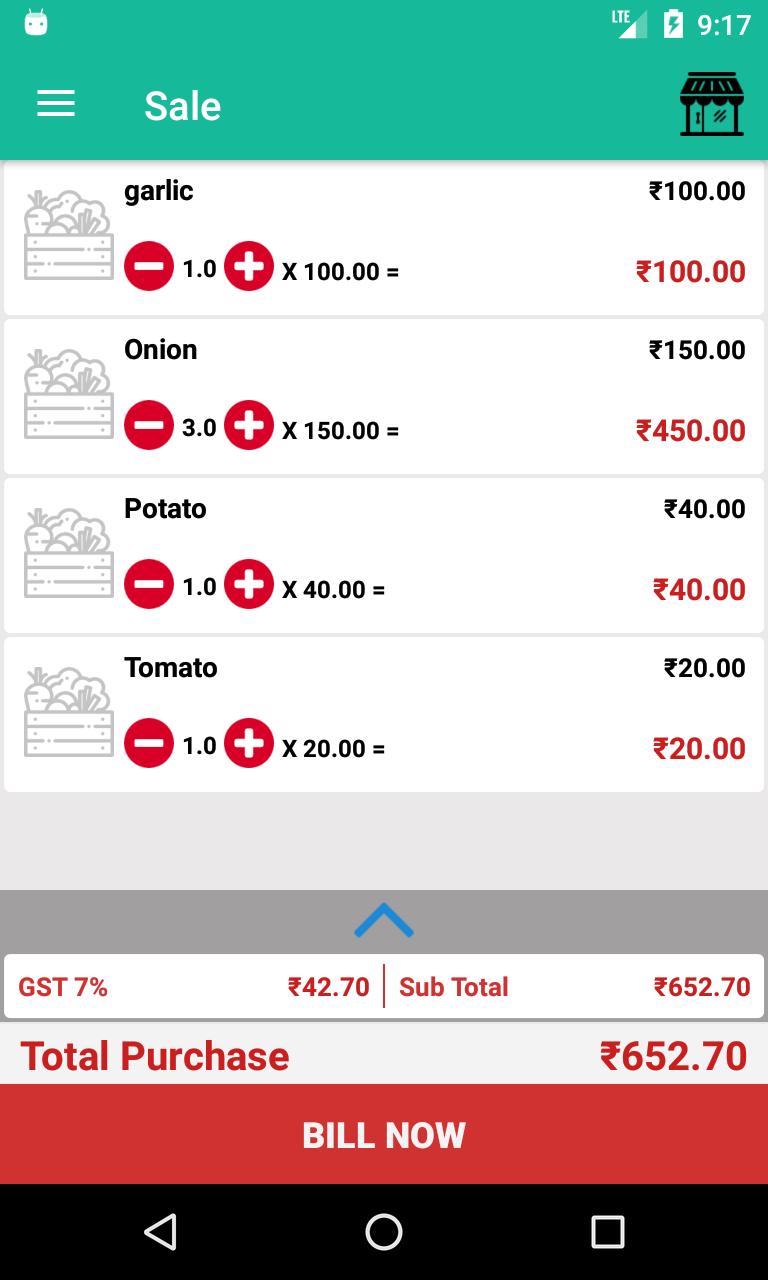The image size is (768, 1280).
Task: Select the GST 7% label
Action: point(64,987)
